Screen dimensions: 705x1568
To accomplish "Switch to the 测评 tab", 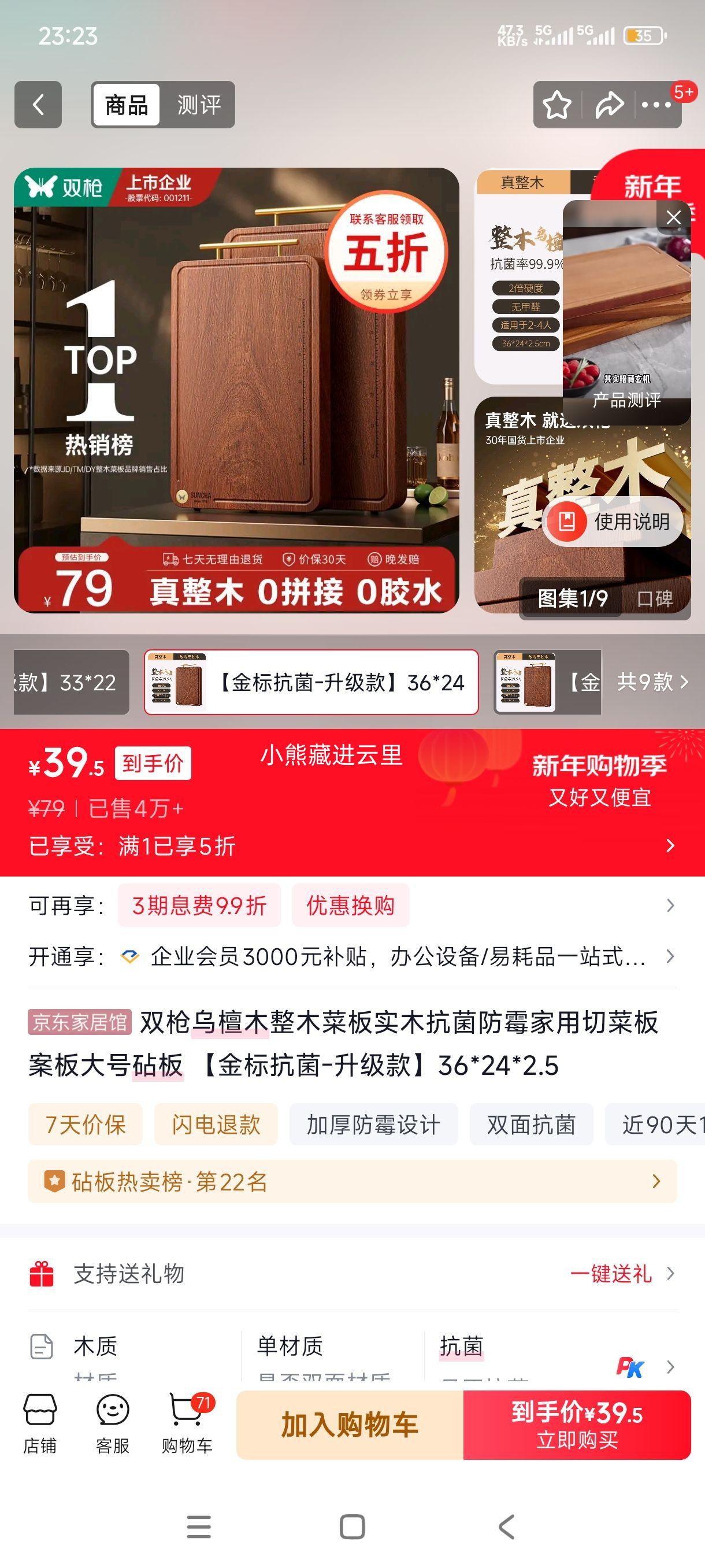I will coord(200,105).
